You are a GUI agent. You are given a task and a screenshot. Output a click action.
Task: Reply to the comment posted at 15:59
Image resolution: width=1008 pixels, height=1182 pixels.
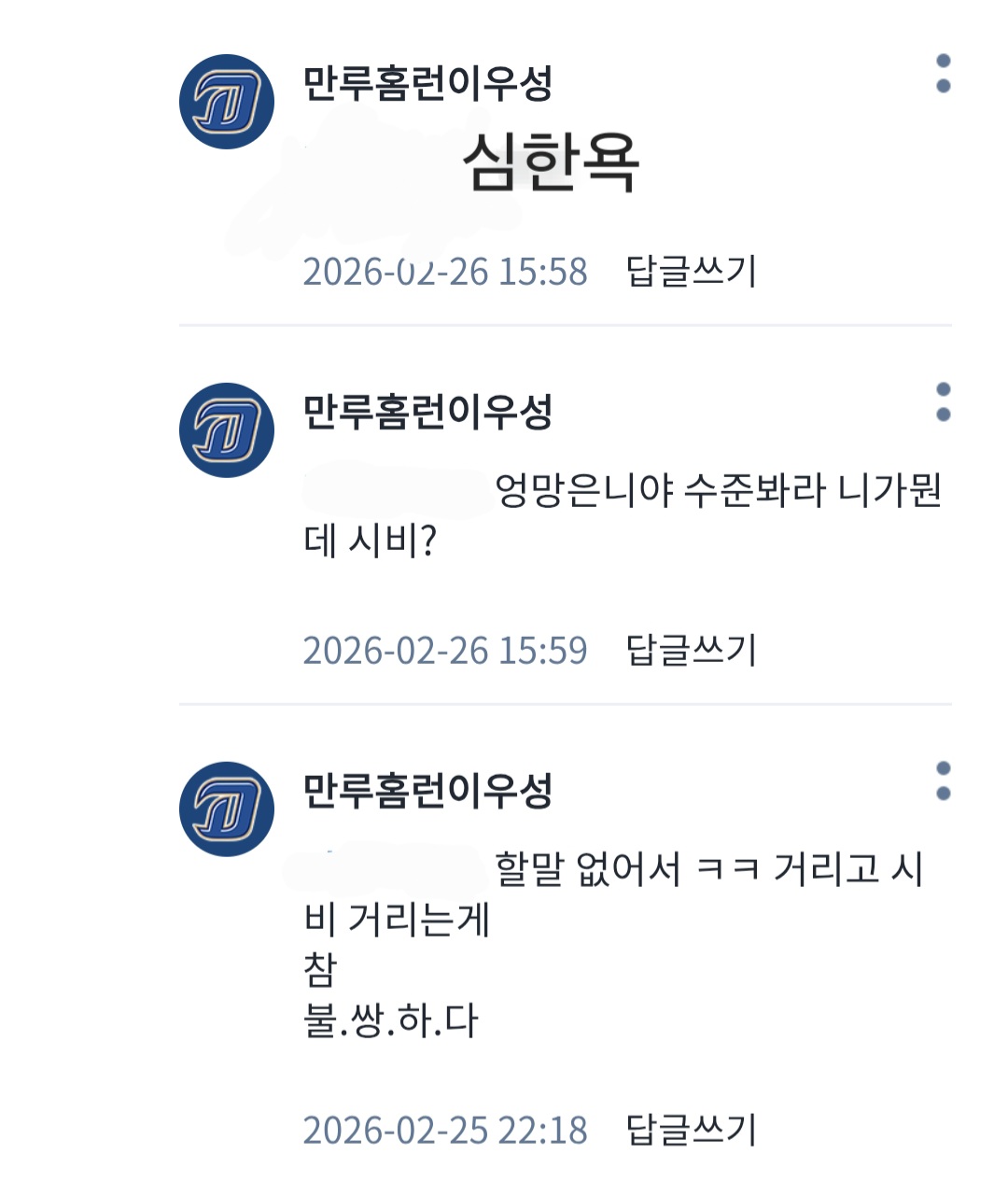point(691,651)
